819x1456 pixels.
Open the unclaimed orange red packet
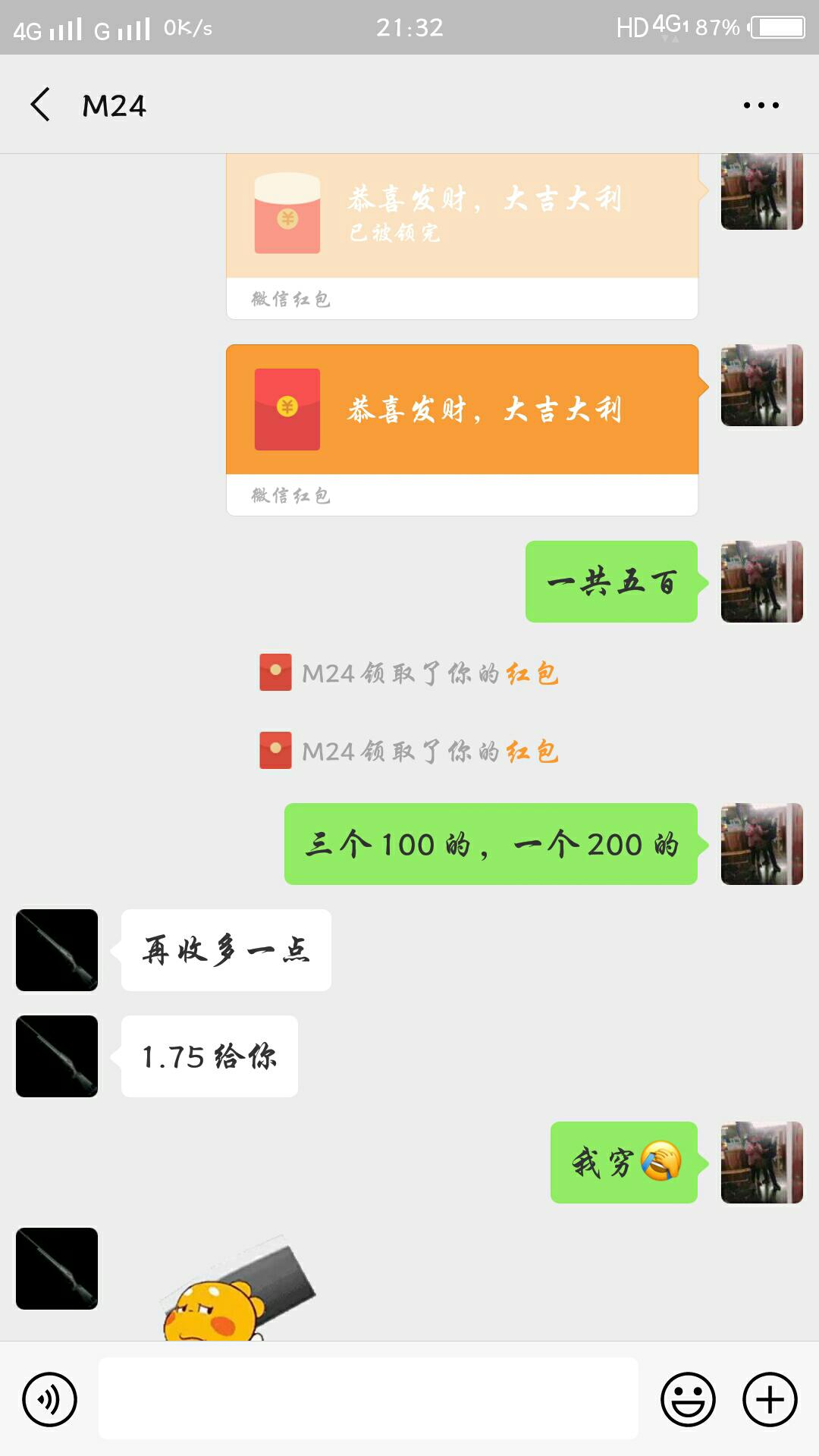pos(462,410)
